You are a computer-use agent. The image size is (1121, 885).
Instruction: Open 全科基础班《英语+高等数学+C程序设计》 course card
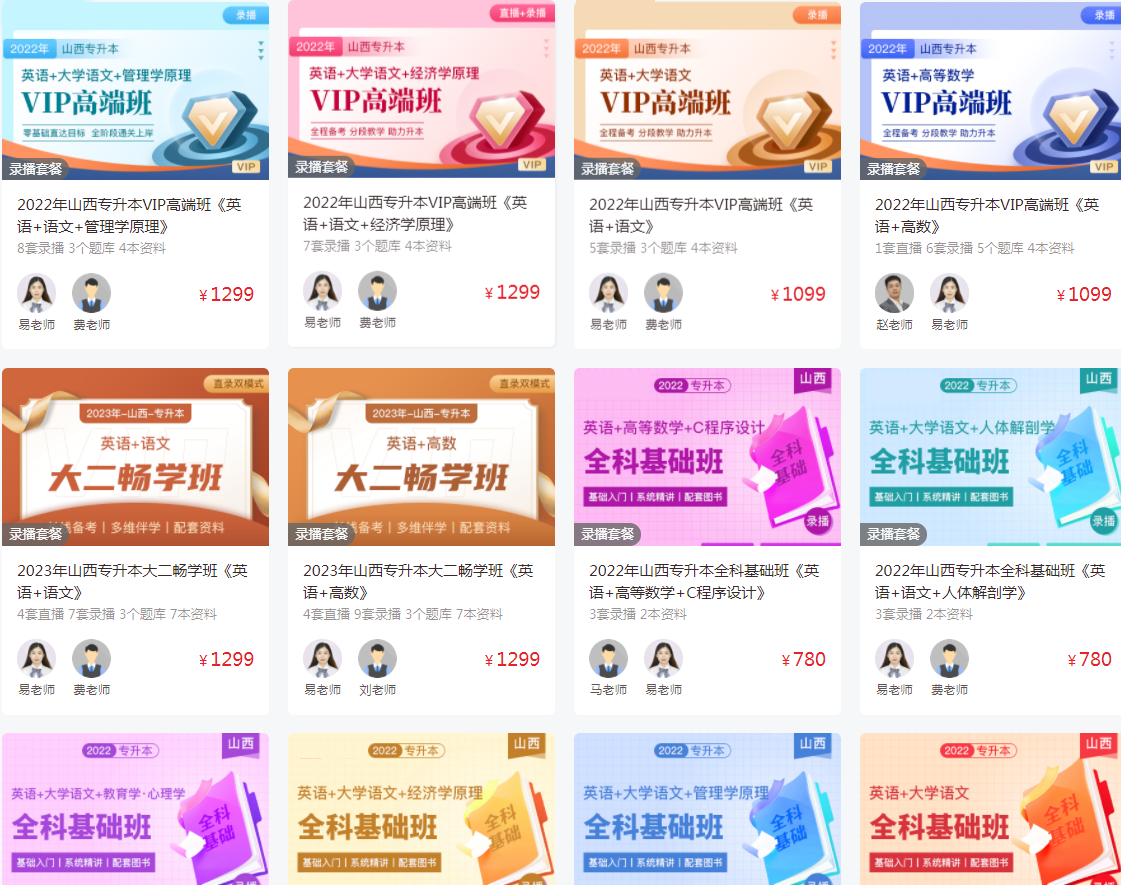click(x=706, y=581)
